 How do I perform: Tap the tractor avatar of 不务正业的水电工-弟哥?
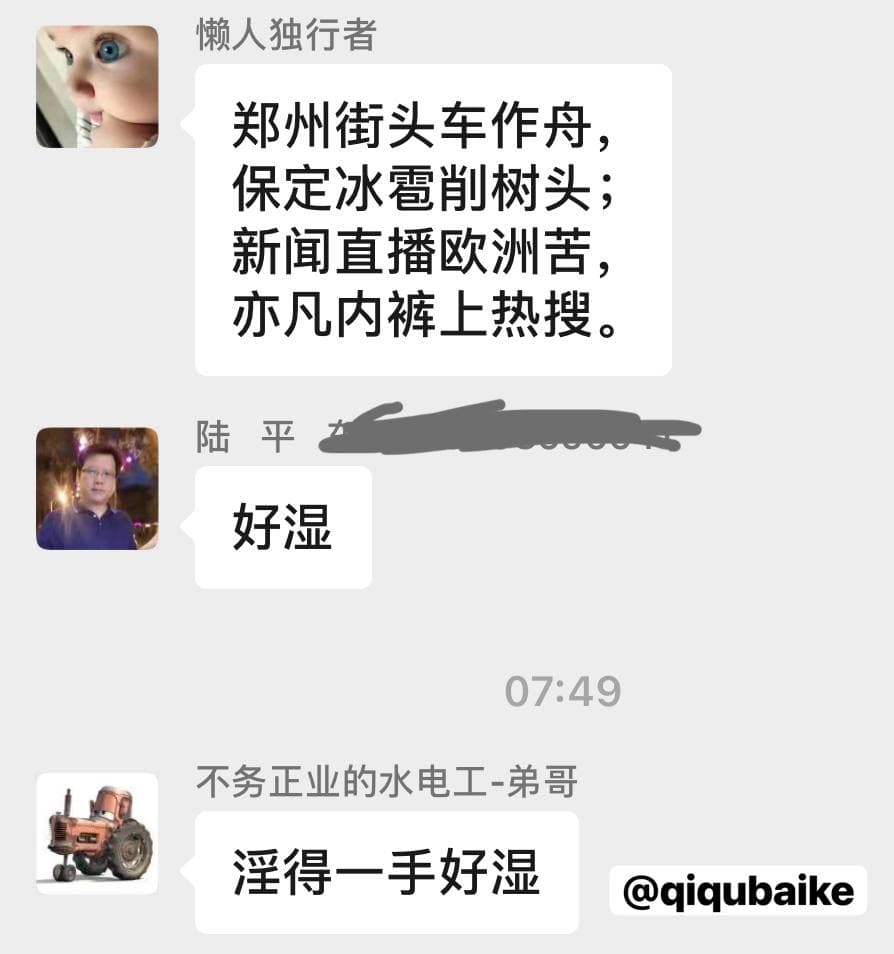(x=97, y=833)
